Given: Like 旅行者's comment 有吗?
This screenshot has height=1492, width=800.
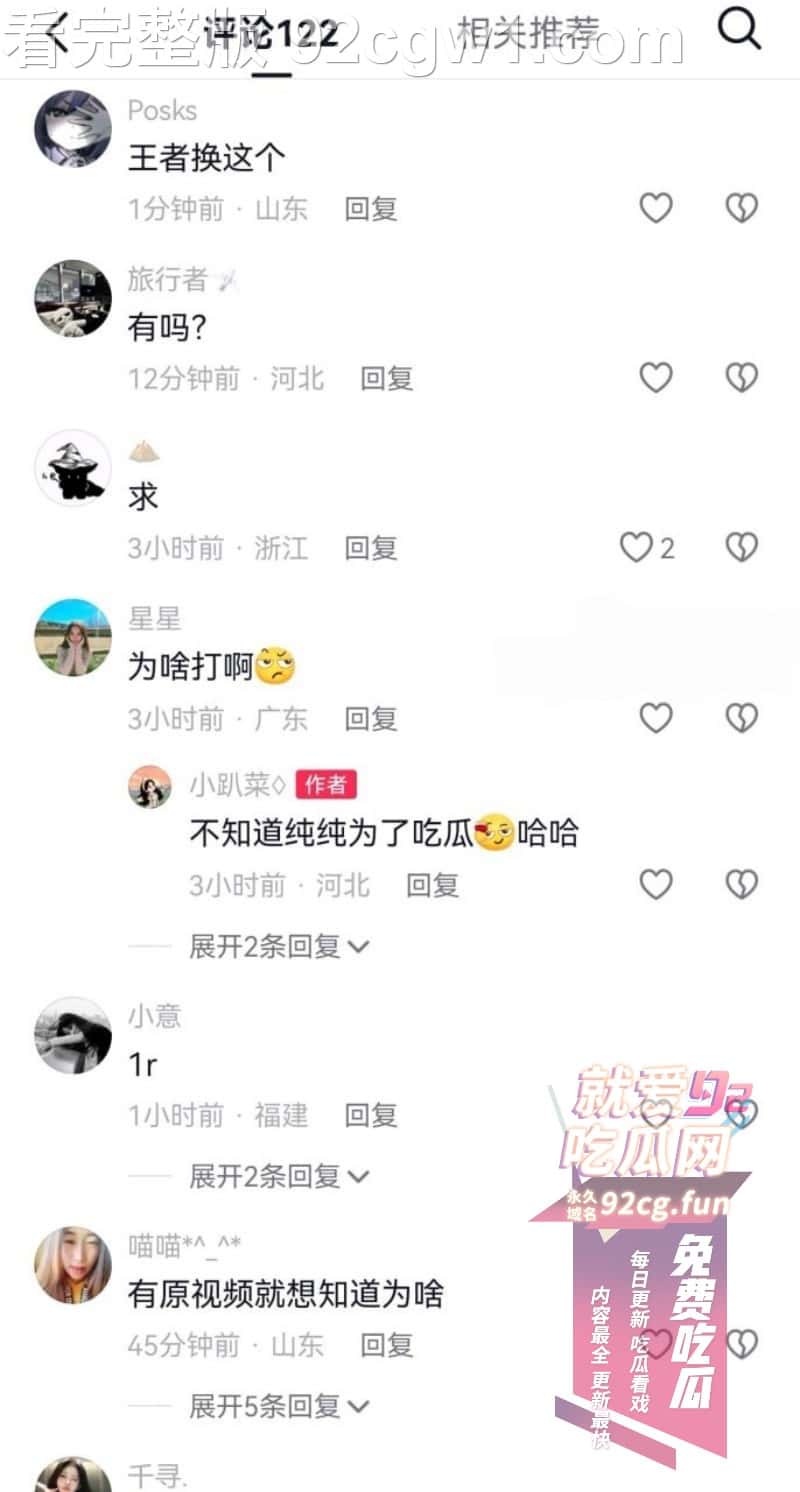Looking at the screenshot, I should pyautogui.click(x=656, y=378).
